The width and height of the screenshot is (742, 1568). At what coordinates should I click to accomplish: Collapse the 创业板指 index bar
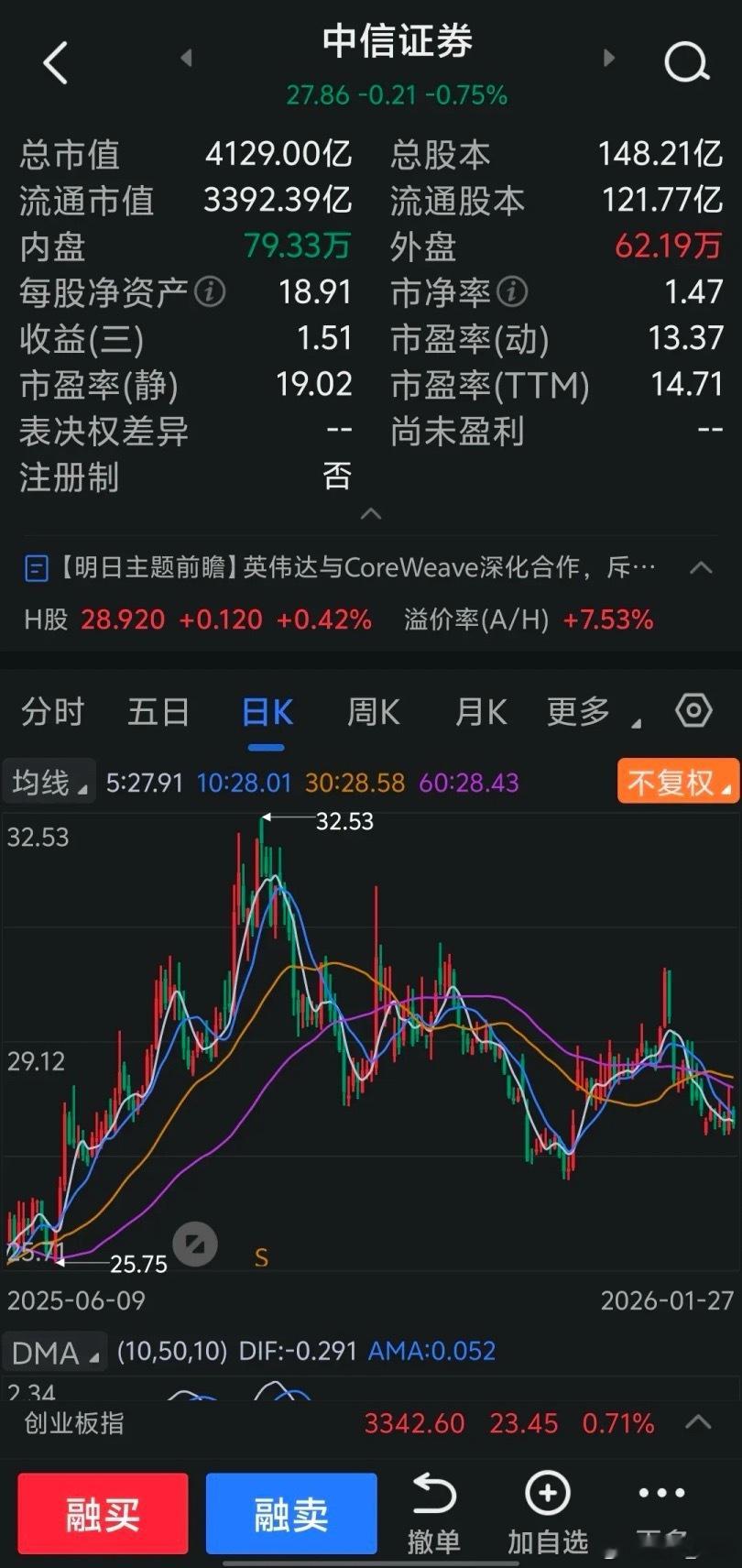[698, 1423]
